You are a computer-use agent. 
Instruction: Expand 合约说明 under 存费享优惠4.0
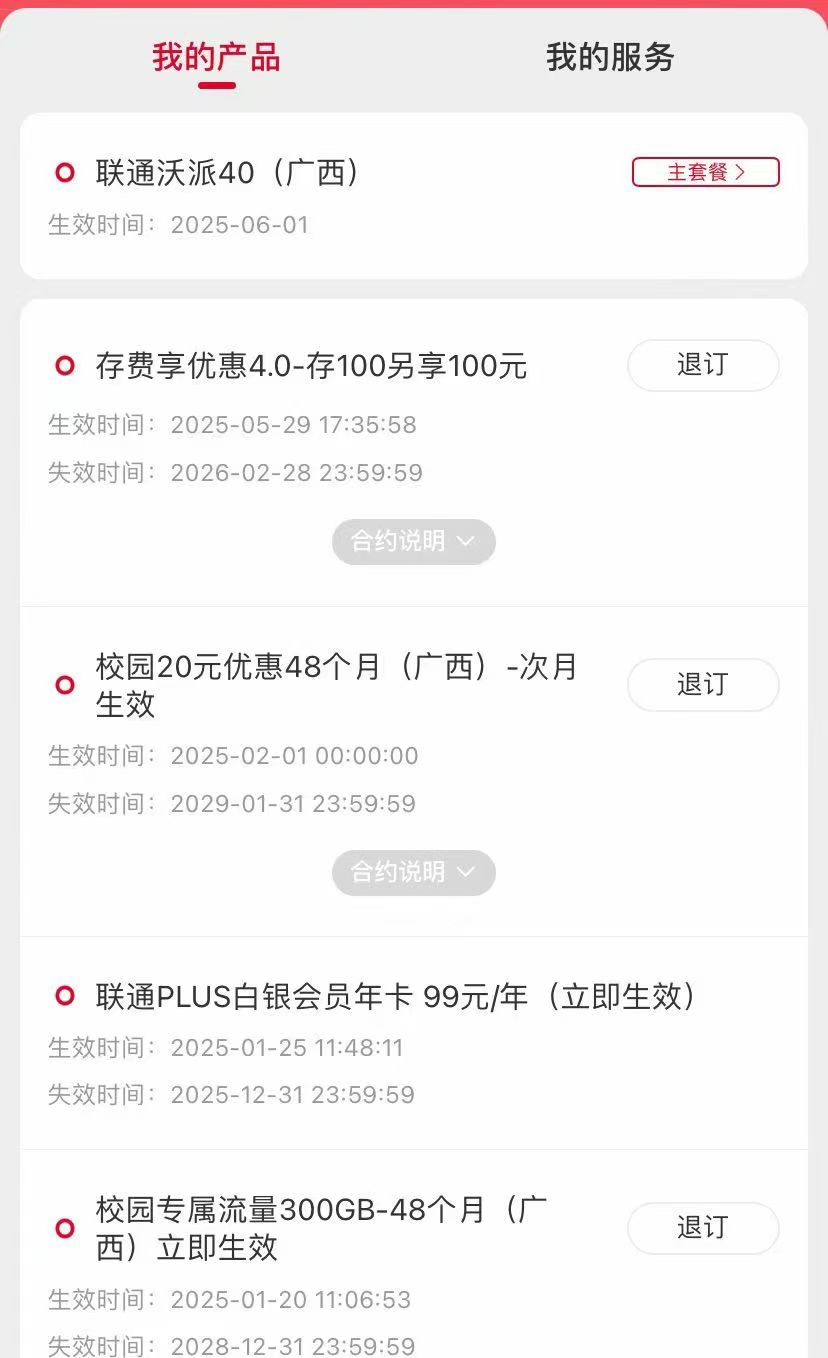pyautogui.click(x=413, y=541)
